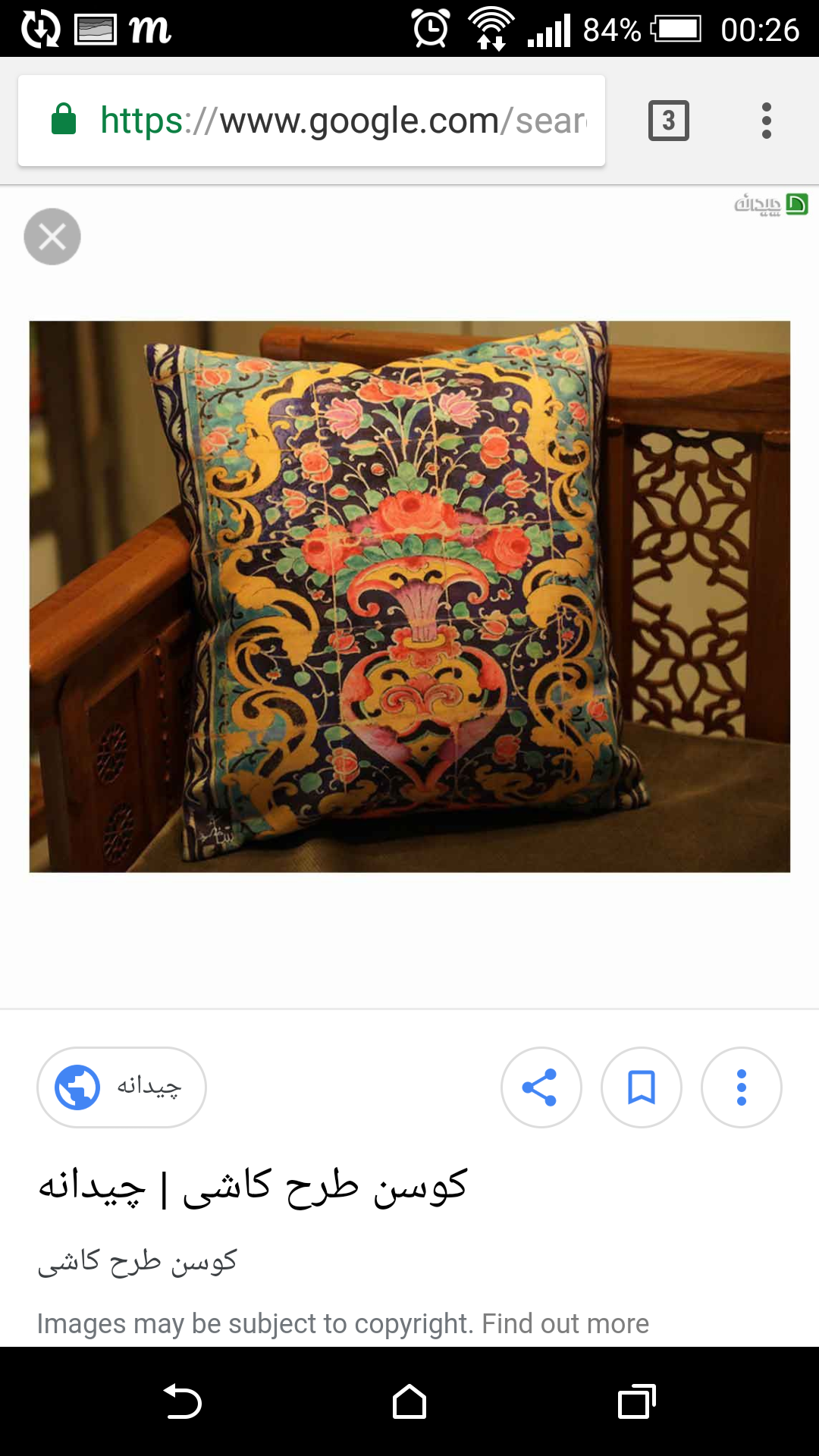
Task: Show recent apps
Action: tap(636, 1401)
